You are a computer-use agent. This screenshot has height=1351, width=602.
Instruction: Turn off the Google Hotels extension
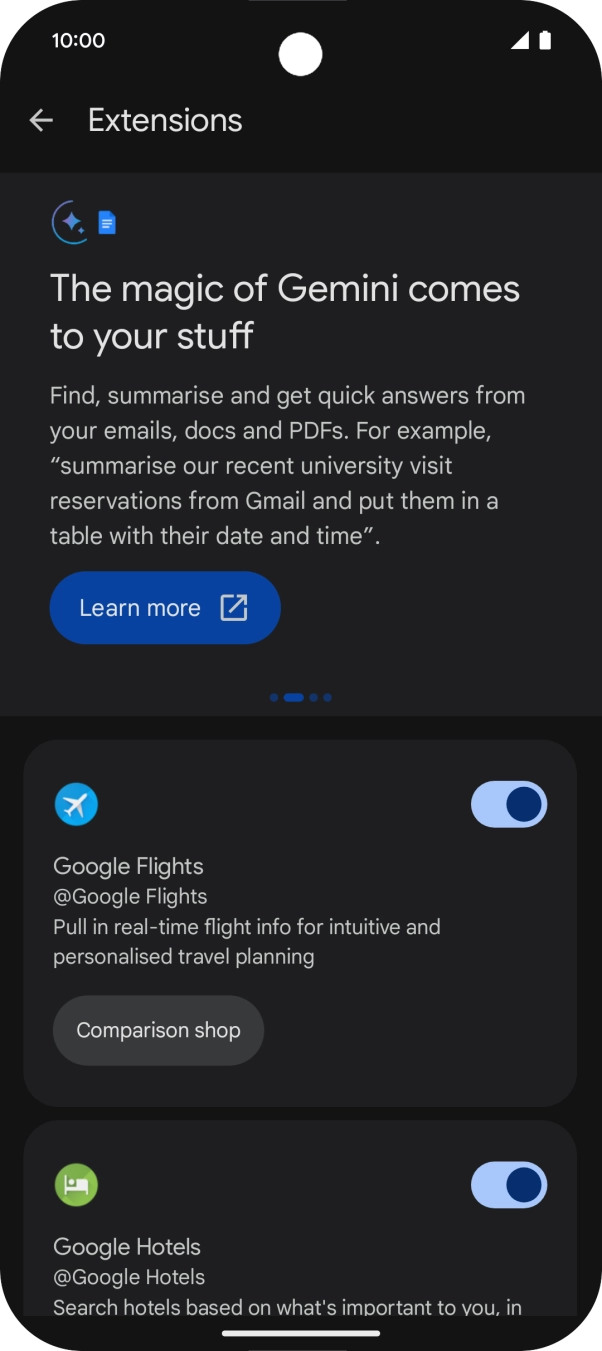[508, 1185]
